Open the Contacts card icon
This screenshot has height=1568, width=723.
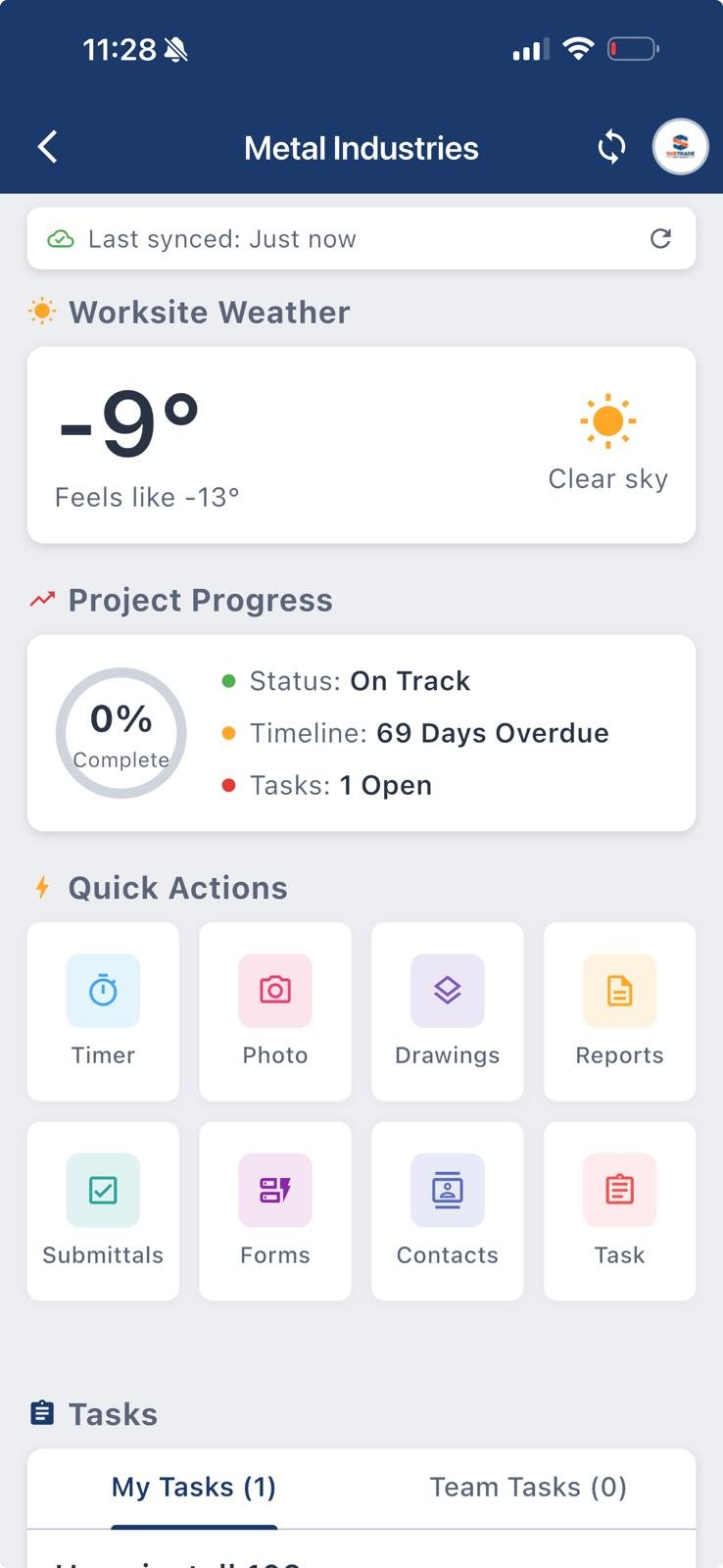pyautogui.click(x=448, y=1190)
